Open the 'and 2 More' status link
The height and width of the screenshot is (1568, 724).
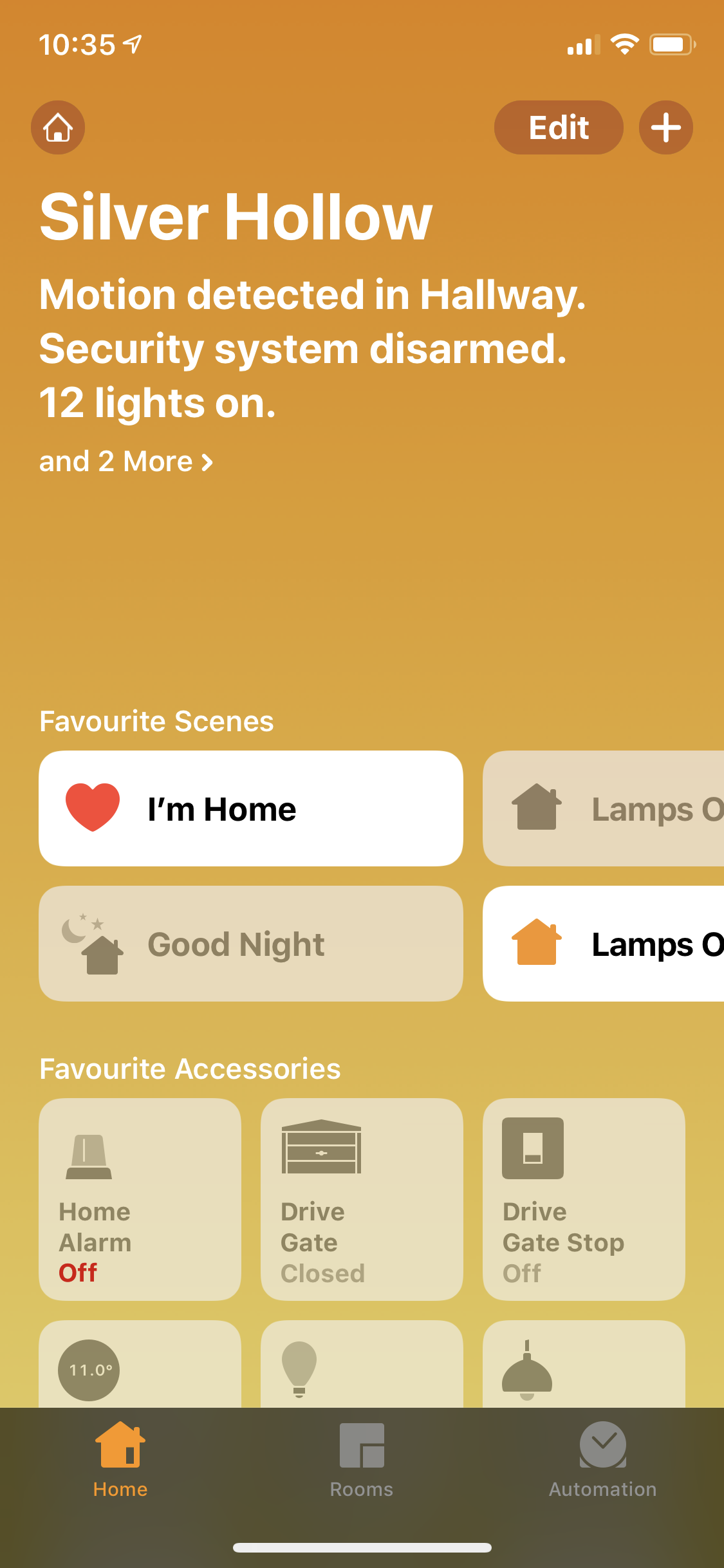pos(126,462)
